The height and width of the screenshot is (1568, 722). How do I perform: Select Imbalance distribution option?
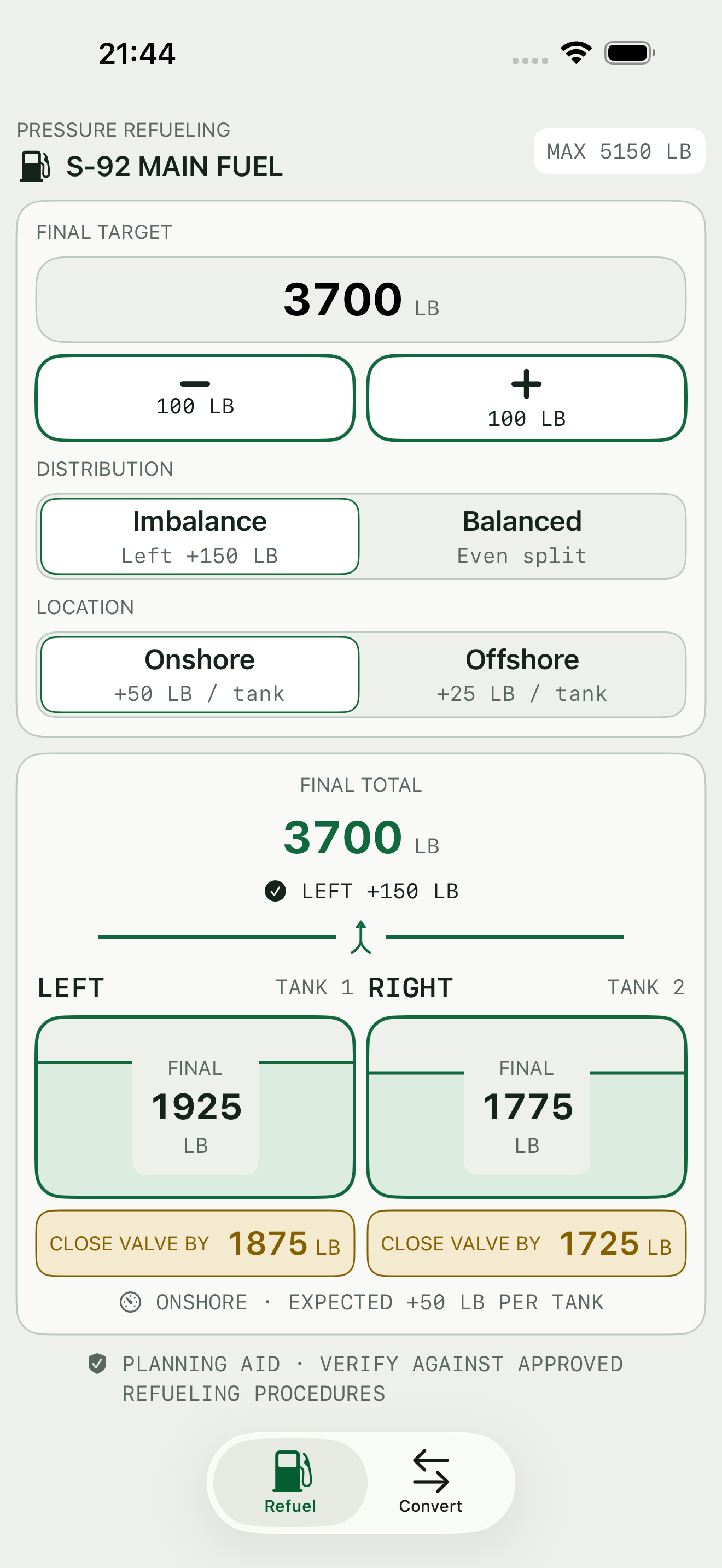tap(200, 536)
